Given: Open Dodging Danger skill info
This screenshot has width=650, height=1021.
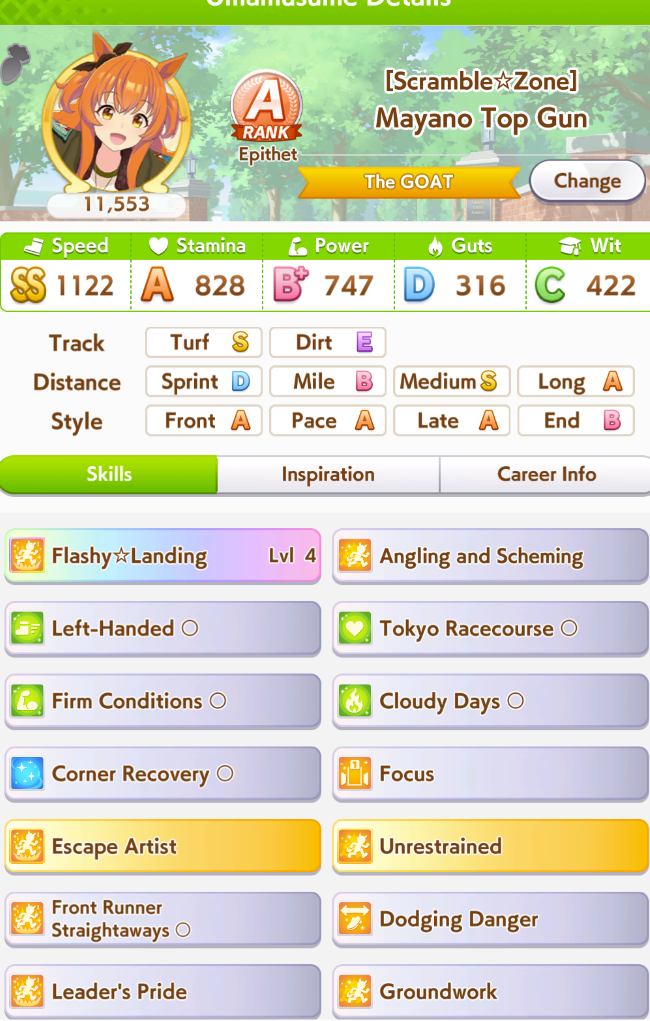Looking at the screenshot, I should point(490,919).
